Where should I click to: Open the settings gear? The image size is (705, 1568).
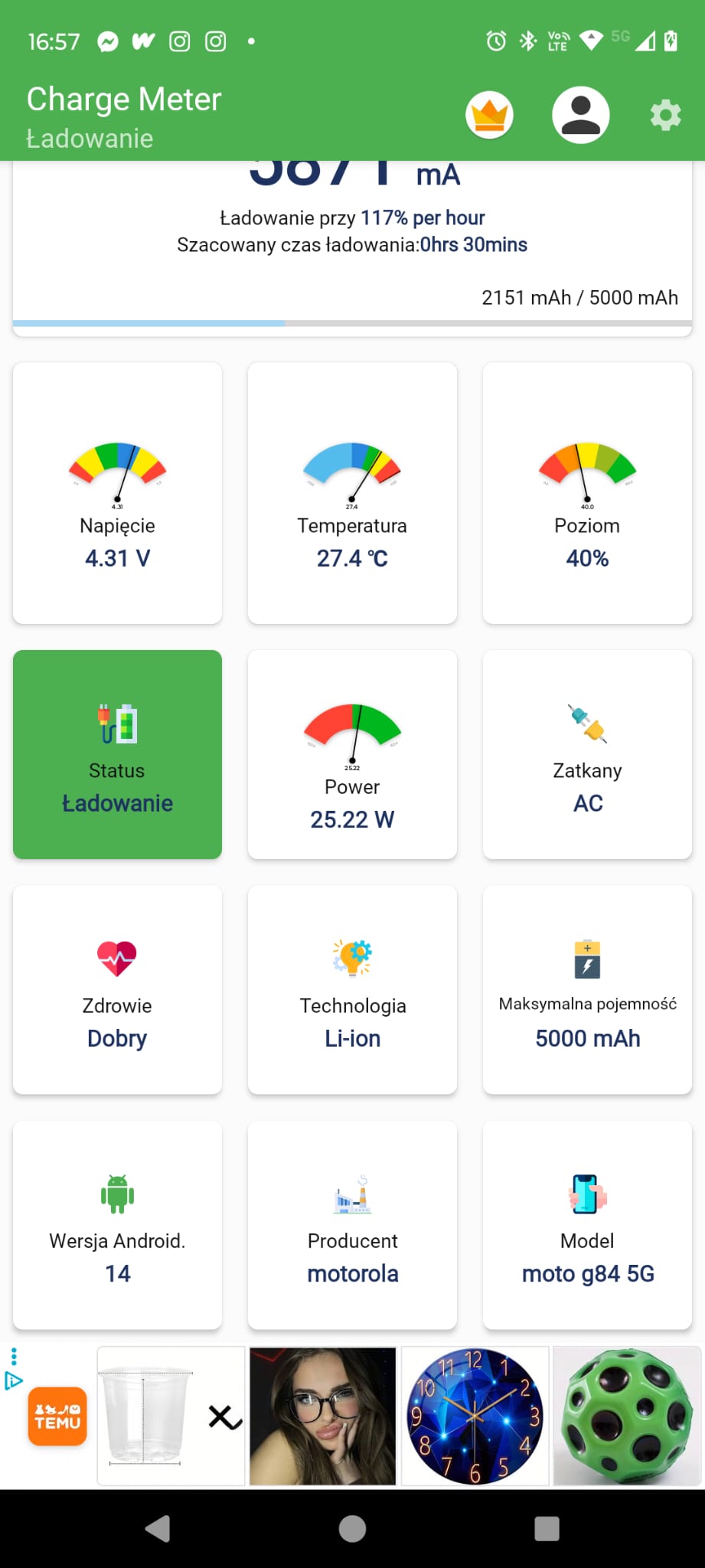[x=665, y=116]
